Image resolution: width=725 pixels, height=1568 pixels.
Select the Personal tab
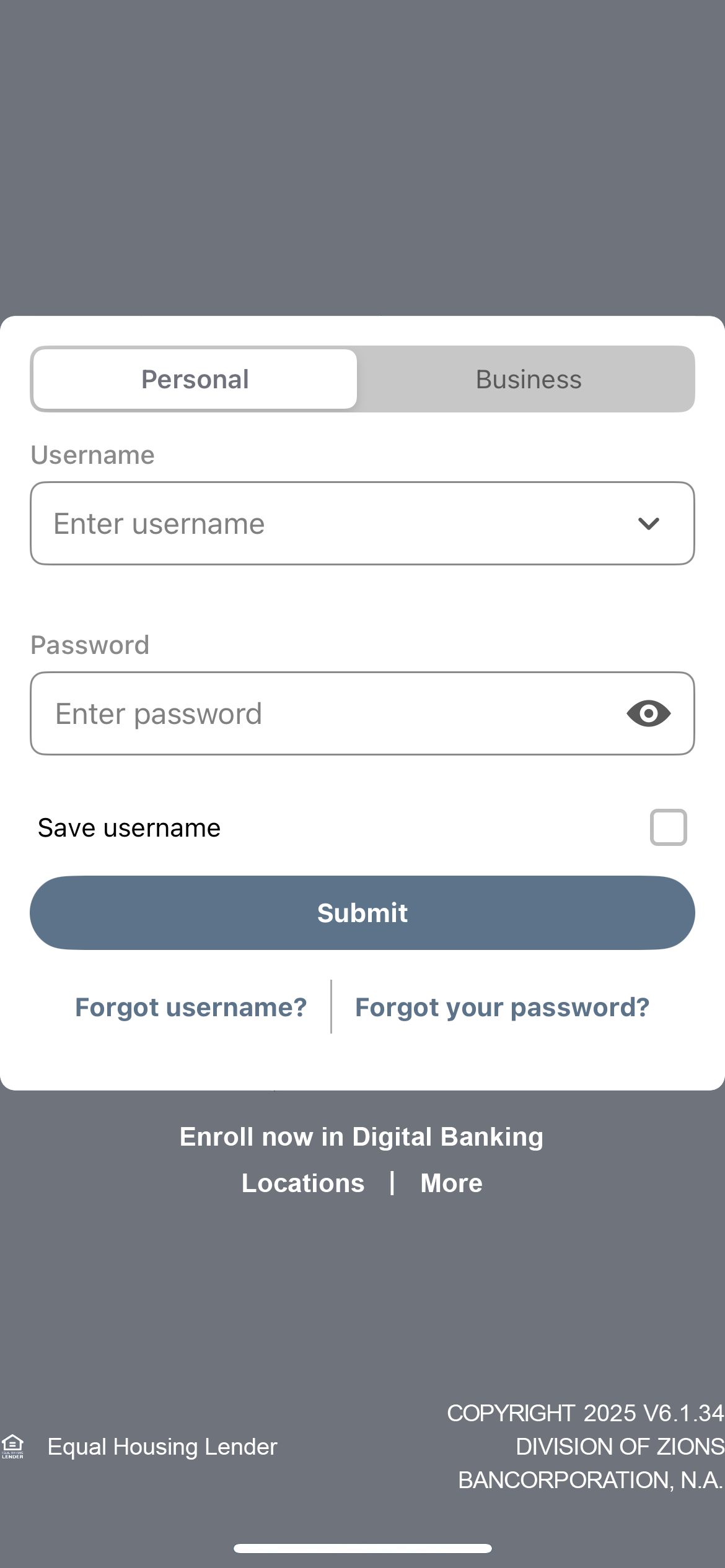tap(194, 378)
